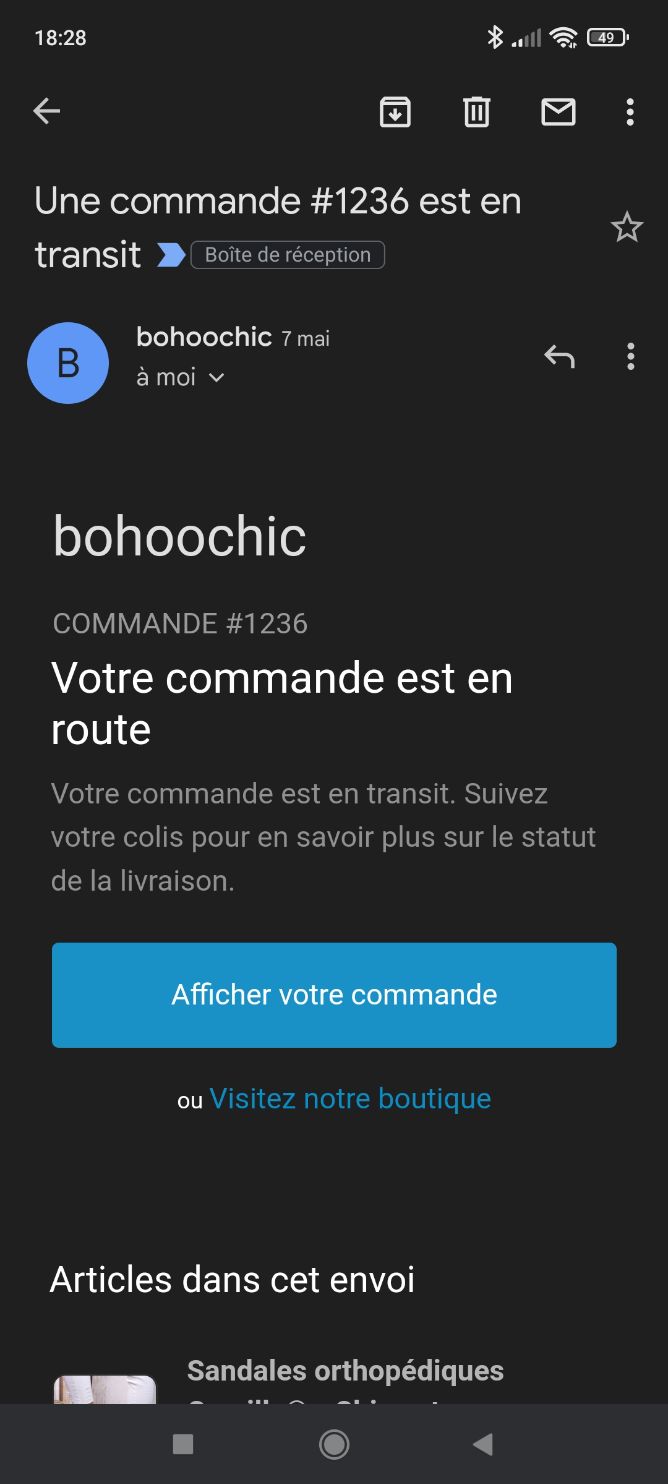Go back to the inbox list
The height and width of the screenshot is (1484, 668).
pyautogui.click(x=47, y=112)
